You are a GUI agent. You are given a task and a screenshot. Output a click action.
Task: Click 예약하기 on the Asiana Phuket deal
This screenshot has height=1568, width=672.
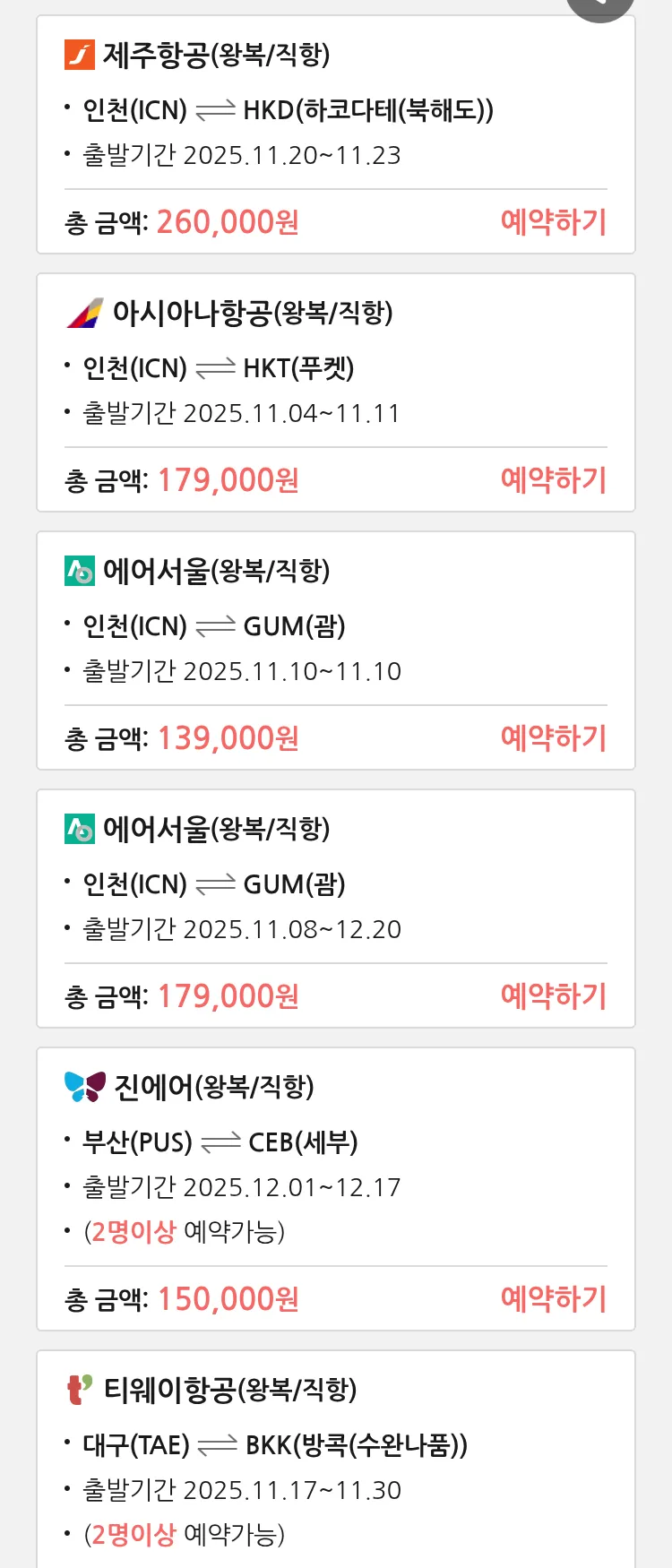click(x=554, y=481)
